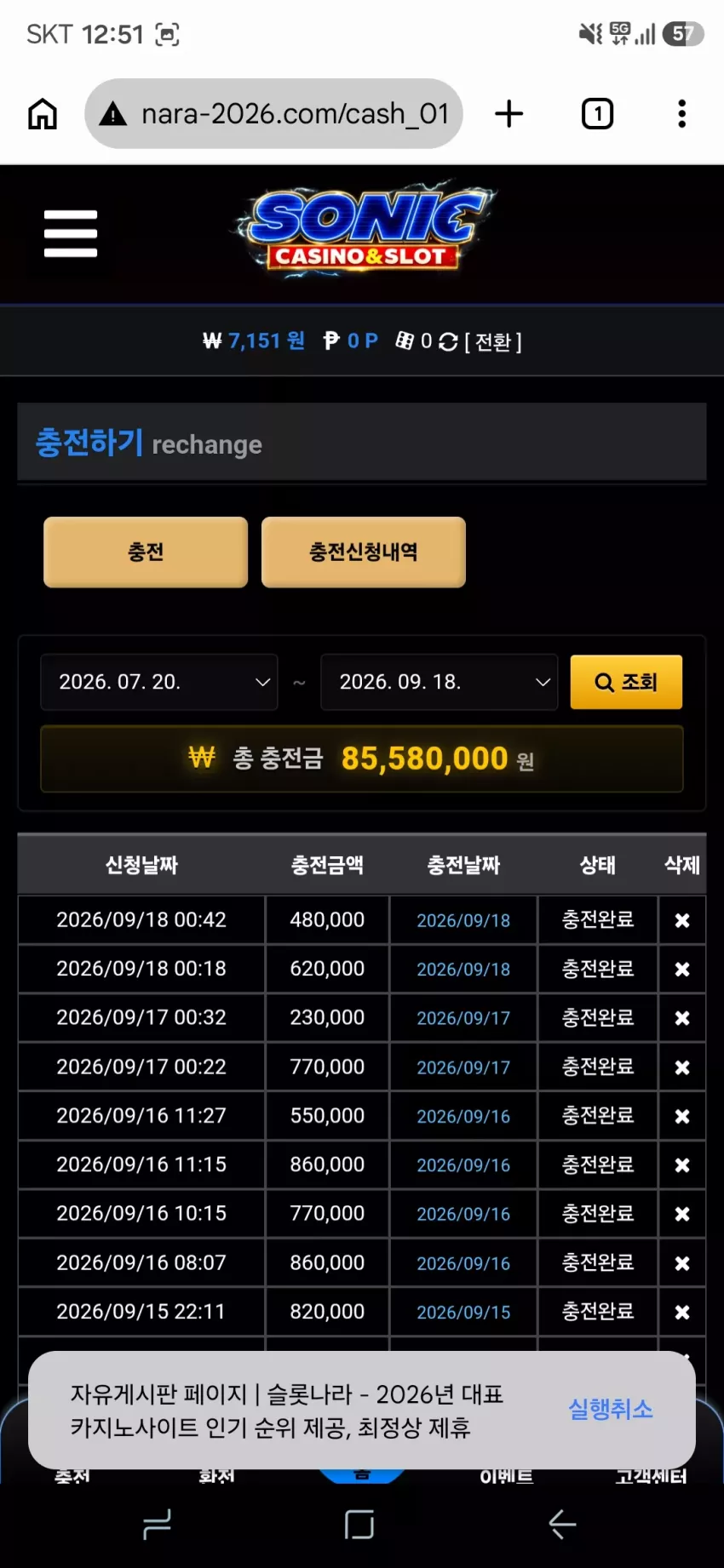The height and width of the screenshot is (1568, 724).
Task: Delete the 2026/09/16 11:15 record
Action: coord(682,1165)
